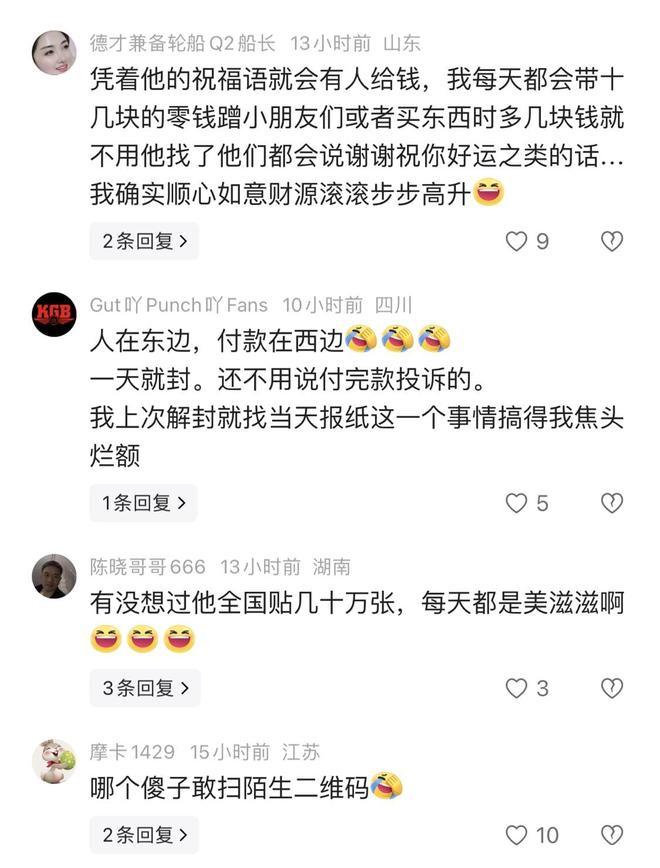Open the avatar of 德才兼备轮船 Q2 船长
660x868 pixels.
click(54, 52)
